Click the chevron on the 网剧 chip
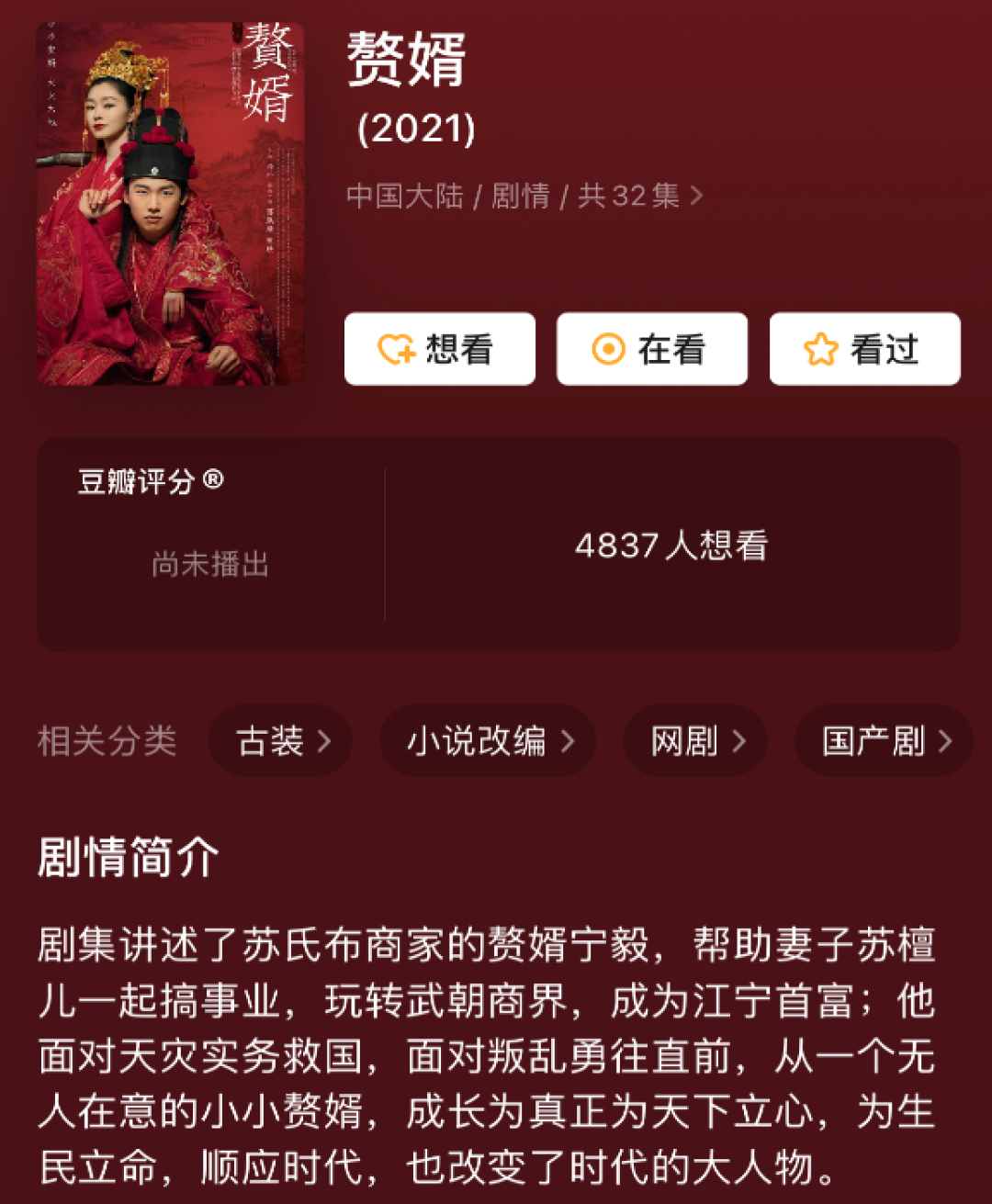The width and height of the screenshot is (992, 1204). coord(742,741)
